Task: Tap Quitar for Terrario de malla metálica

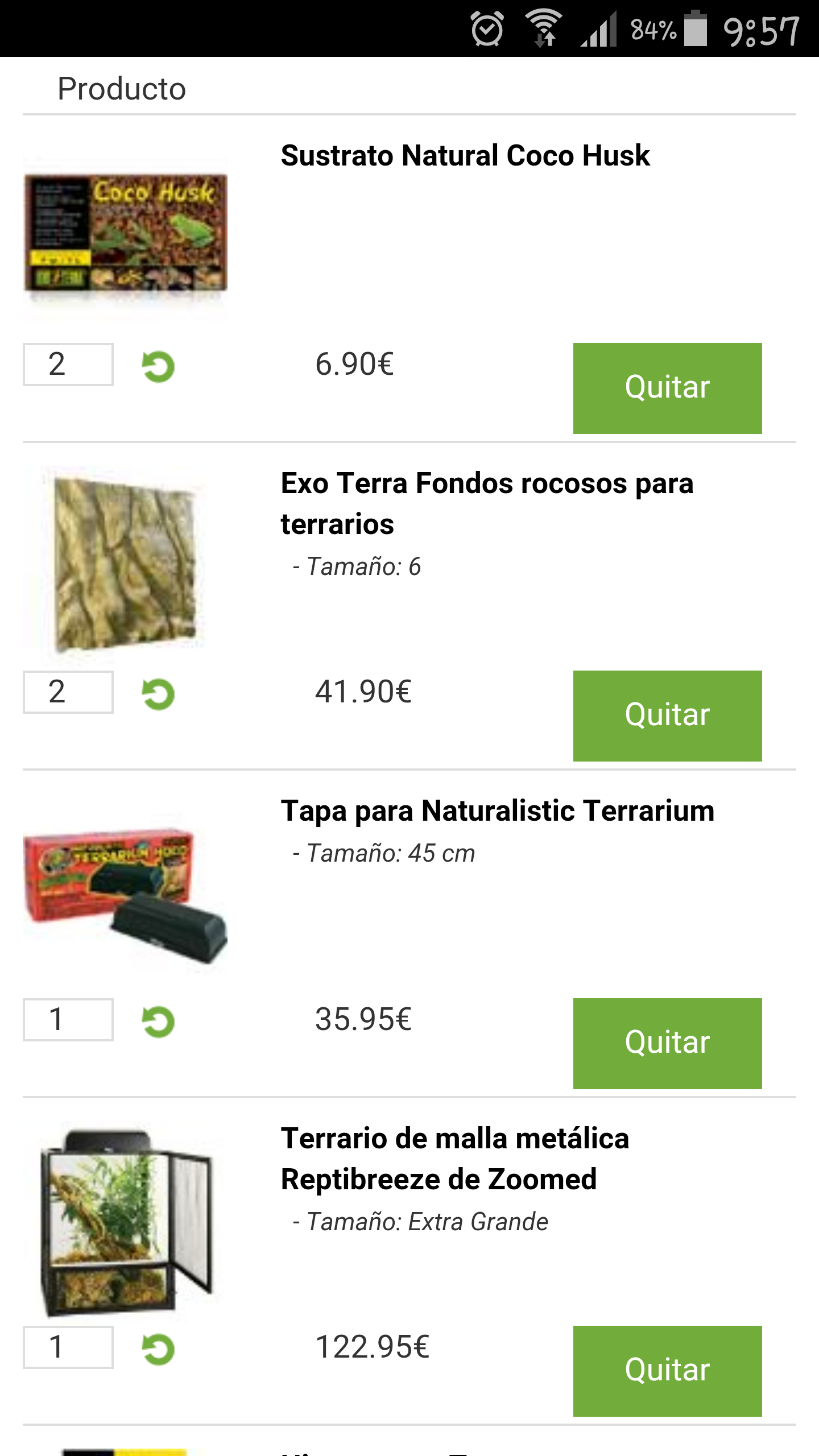Action: pos(667,1371)
